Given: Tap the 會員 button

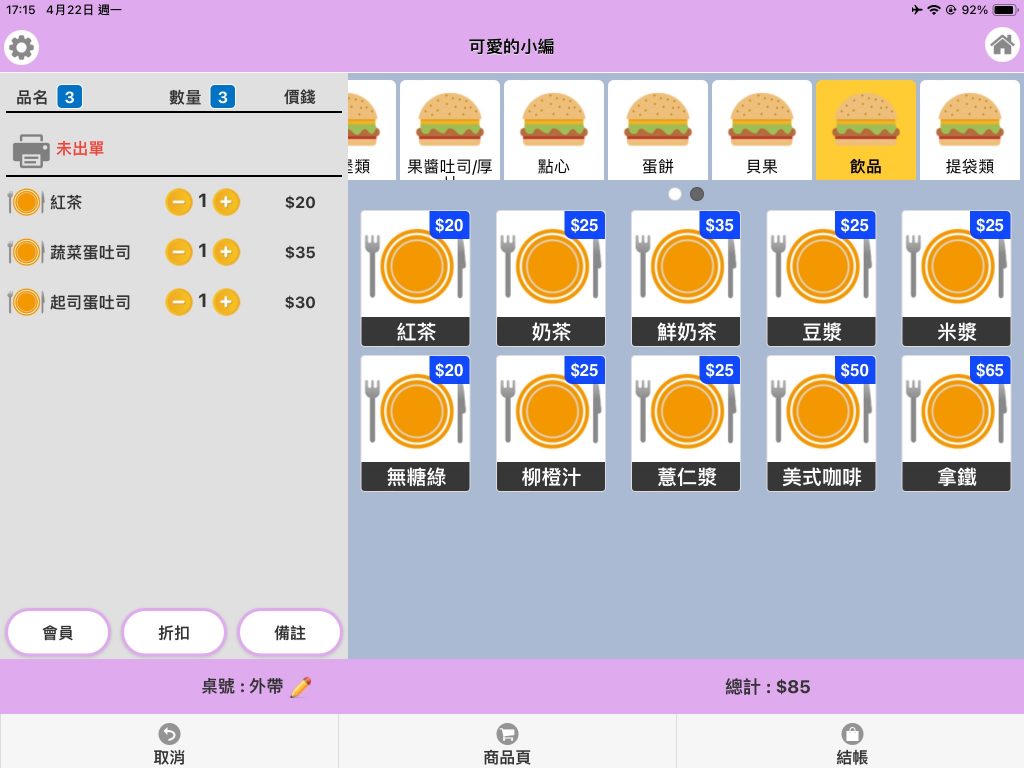Looking at the screenshot, I should click(x=57, y=632).
